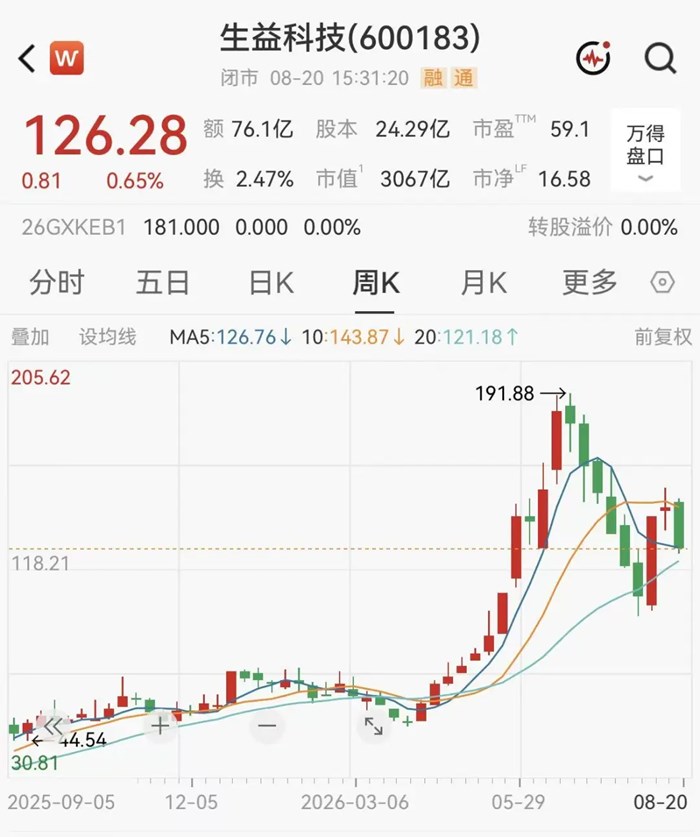This screenshot has width=700, height=837.
Task: Move chart earlier with double-arrow button
Action: (x=53, y=726)
